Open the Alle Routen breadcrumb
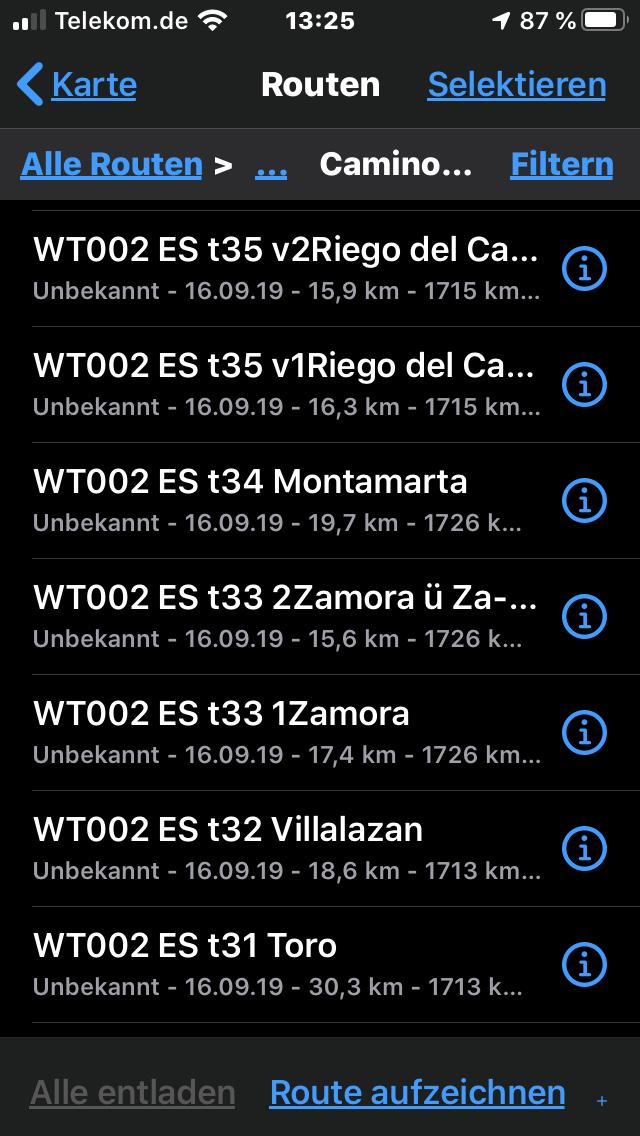Viewport: 640px width, 1136px height. point(111,164)
